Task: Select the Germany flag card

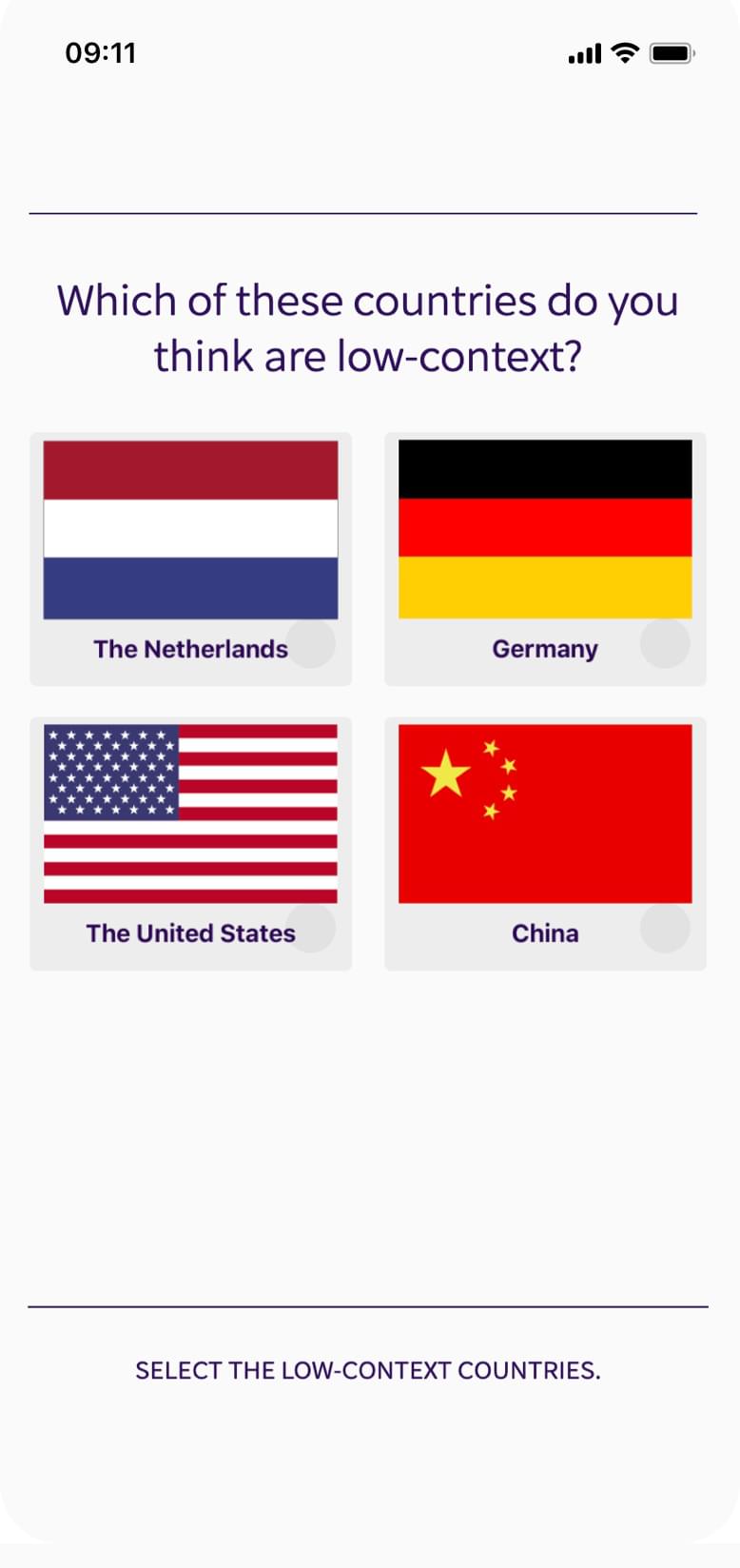Action: click(545, 559)
